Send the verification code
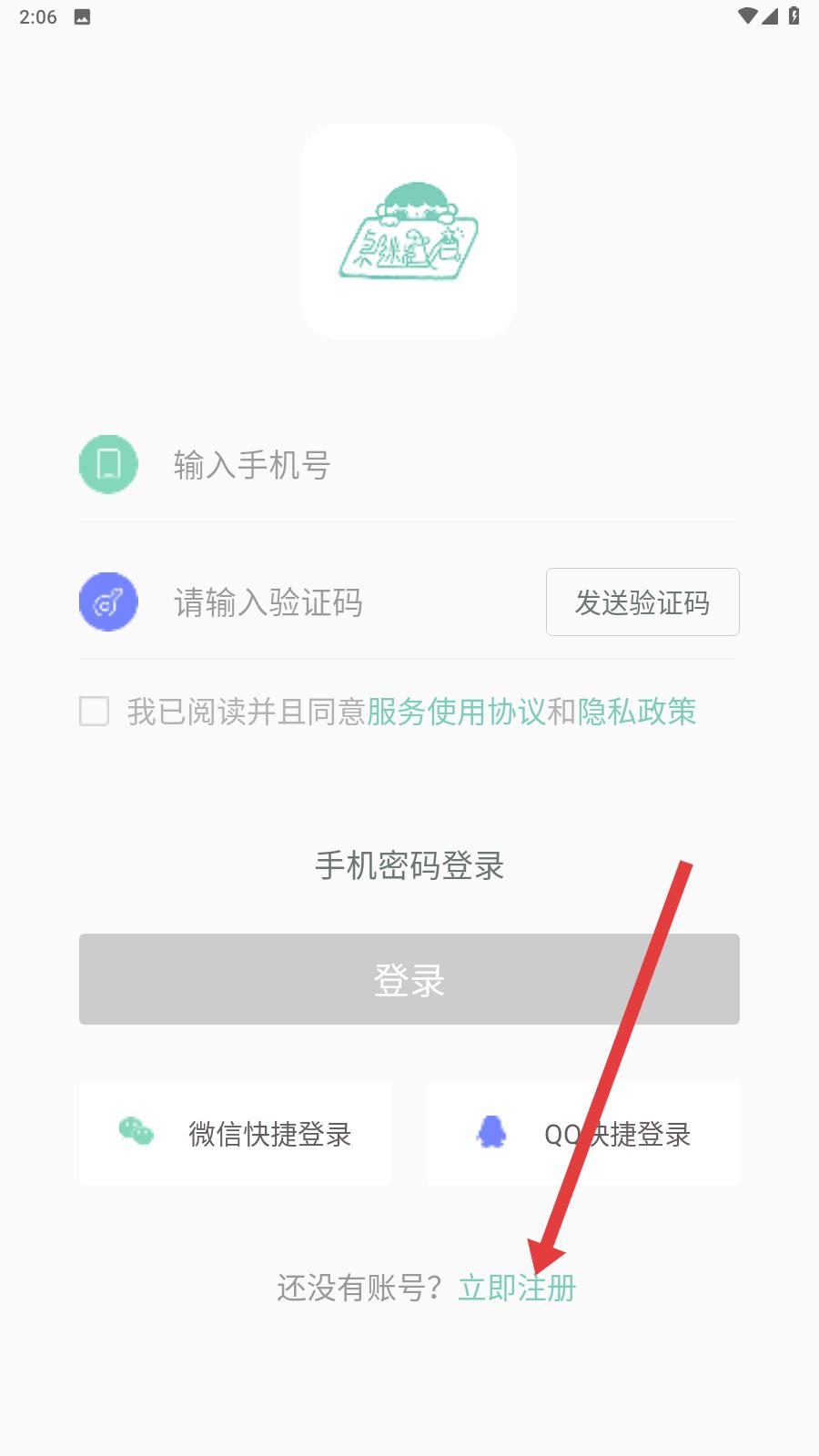 point(642,602)
